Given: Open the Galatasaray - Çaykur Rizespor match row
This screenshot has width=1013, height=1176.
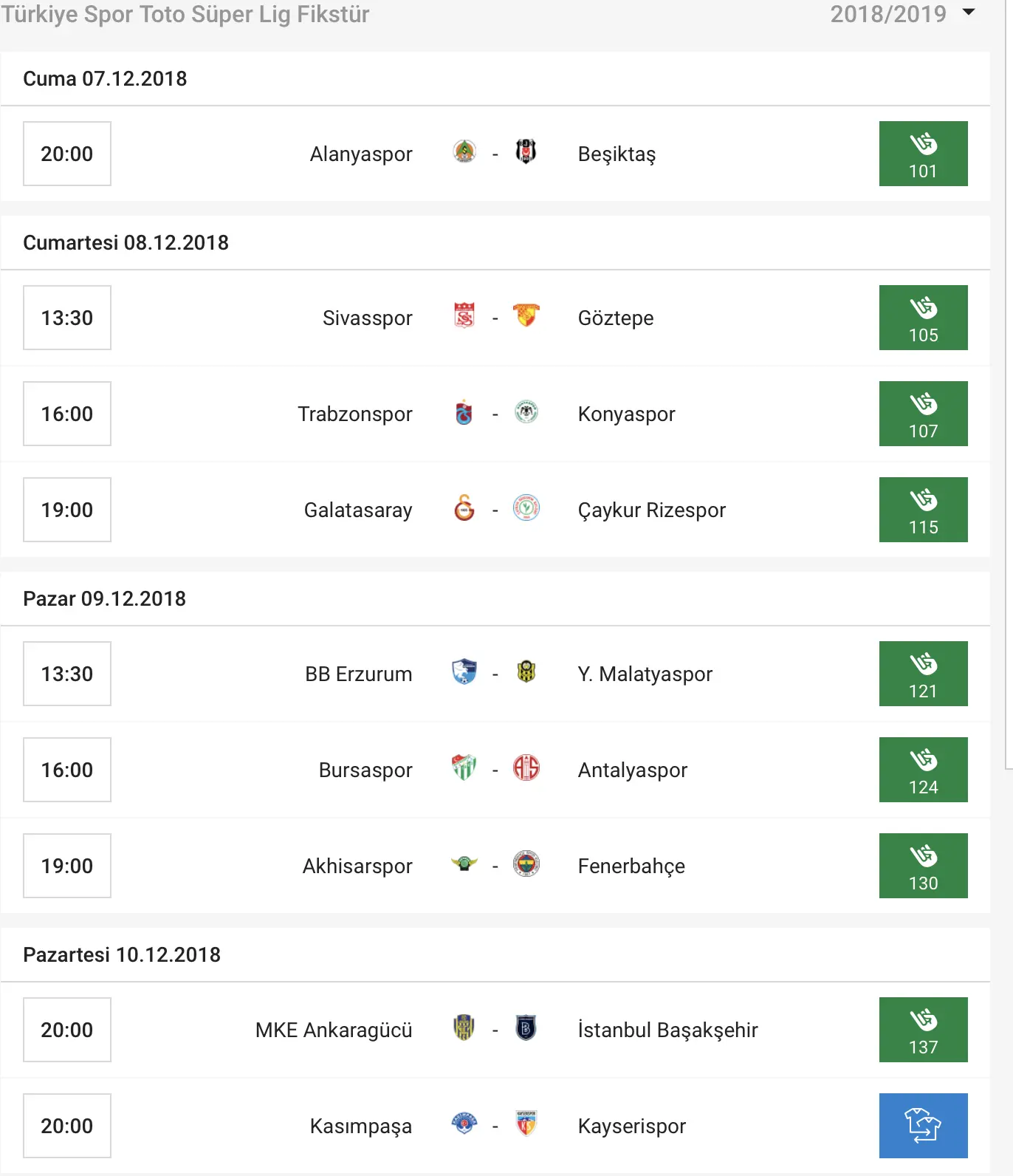Looking at the screenshot, I should (495, 510).
